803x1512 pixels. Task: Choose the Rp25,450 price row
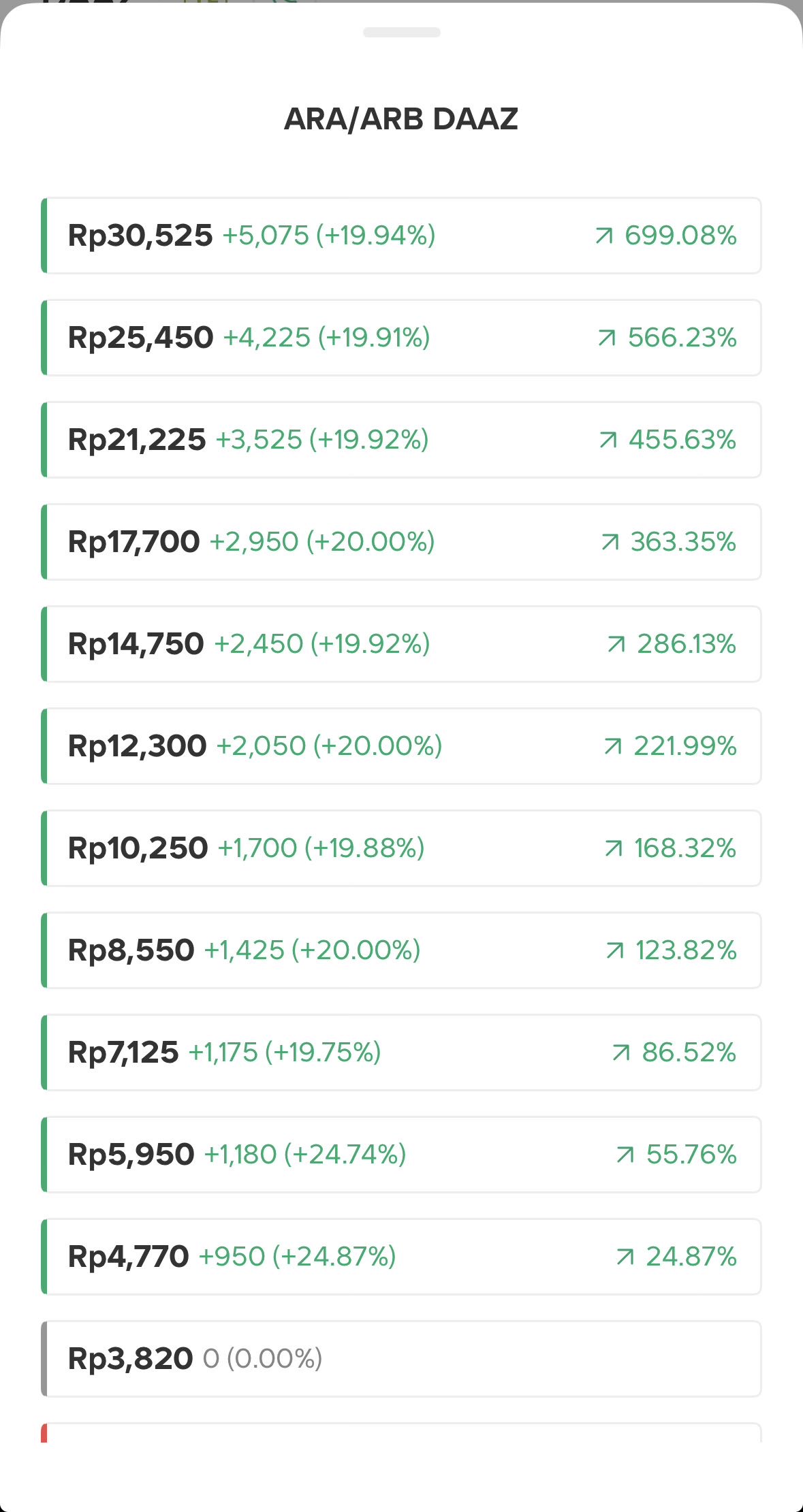click(x=401, y=338)
